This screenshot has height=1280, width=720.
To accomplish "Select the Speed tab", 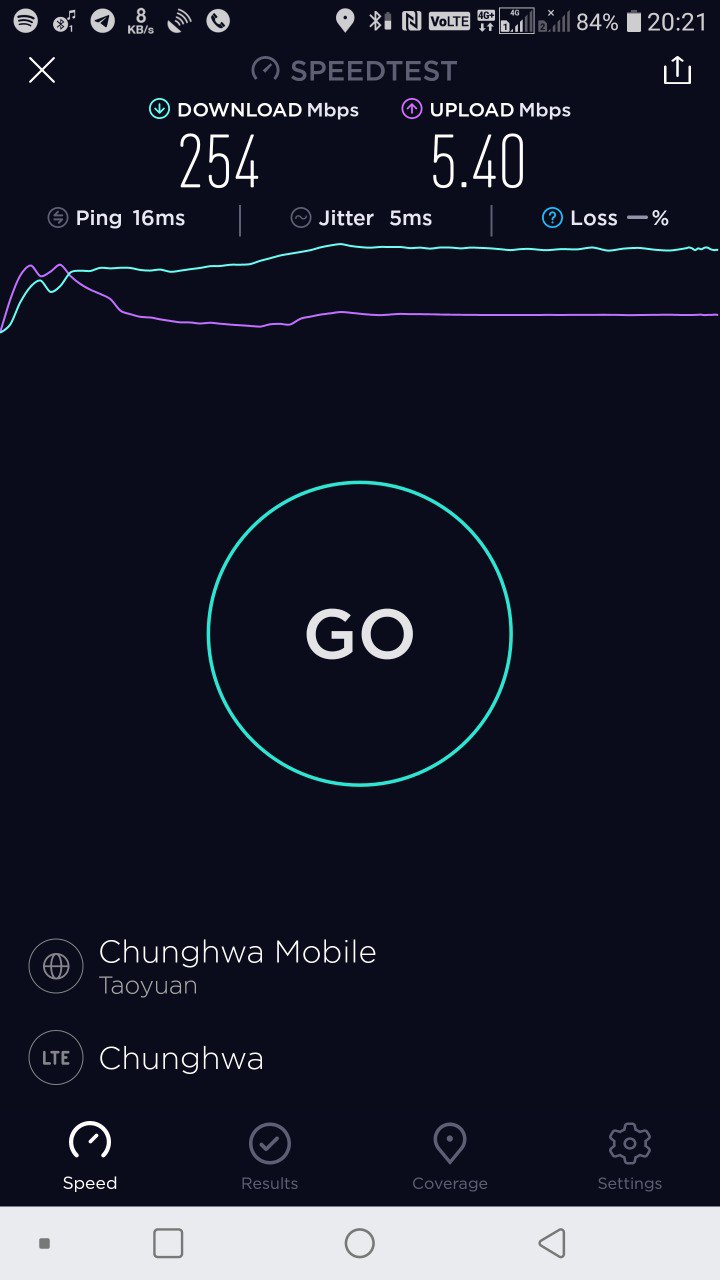I will (90, 1157).
